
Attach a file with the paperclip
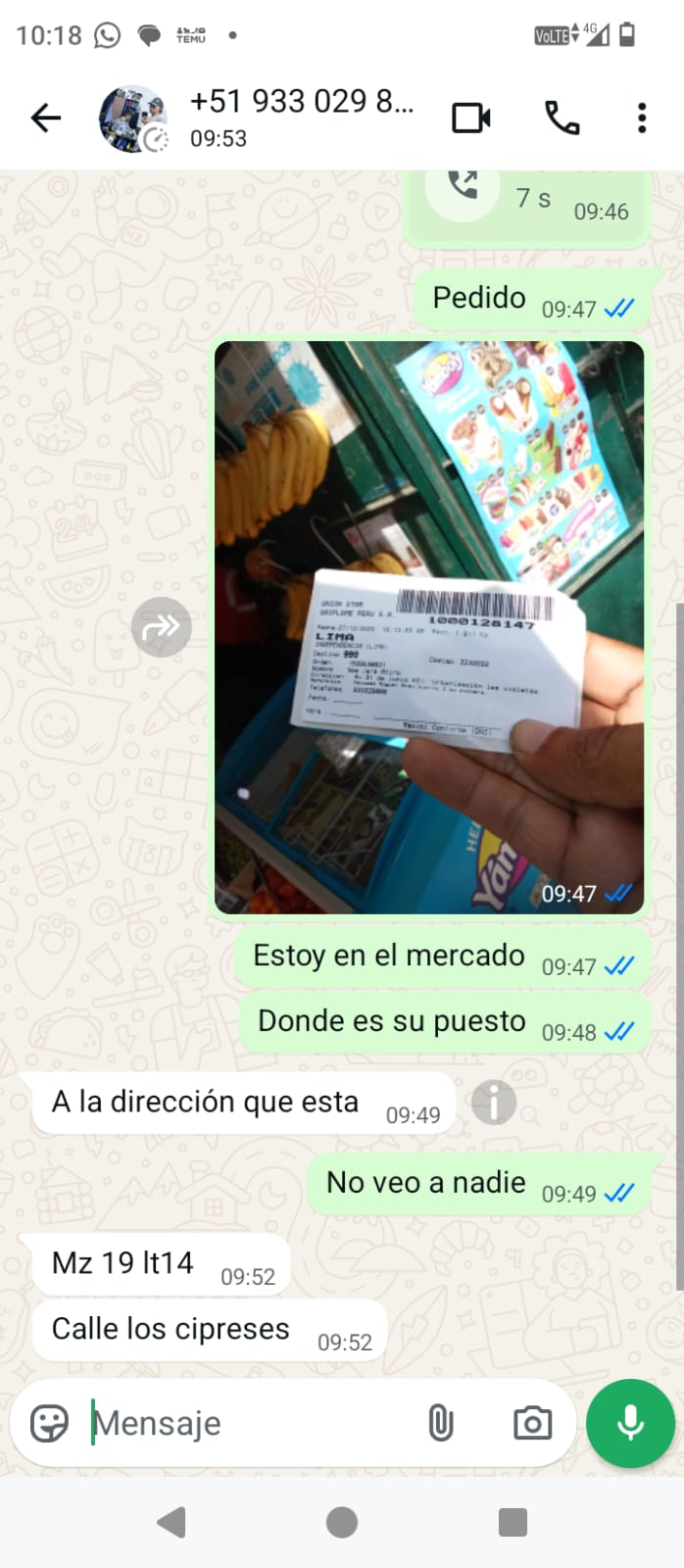[x=441, y=1423]
